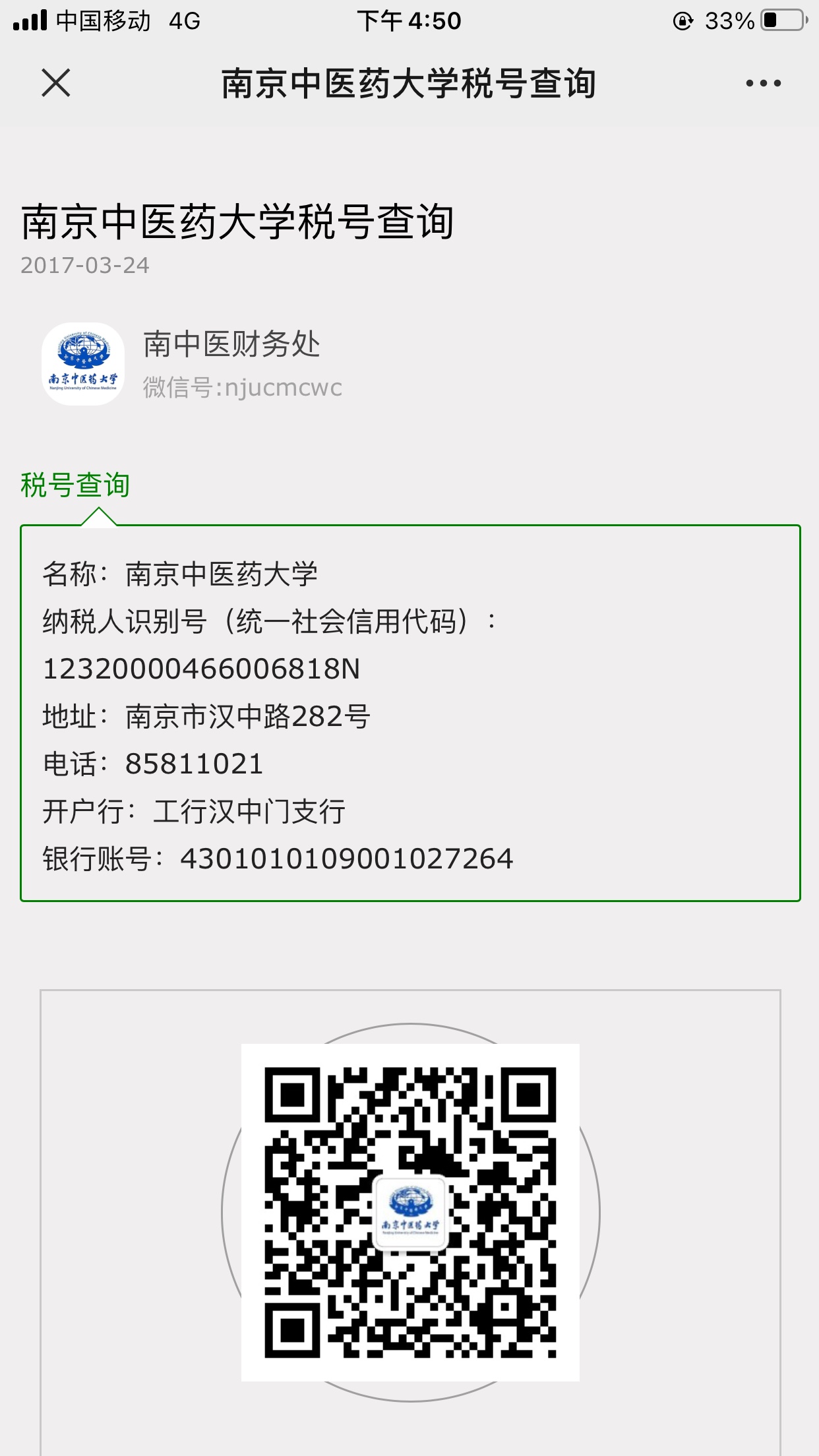Screen dimensions: 819x1456
Task: Close the article with the X button
Action: click(x=56, y=83)
